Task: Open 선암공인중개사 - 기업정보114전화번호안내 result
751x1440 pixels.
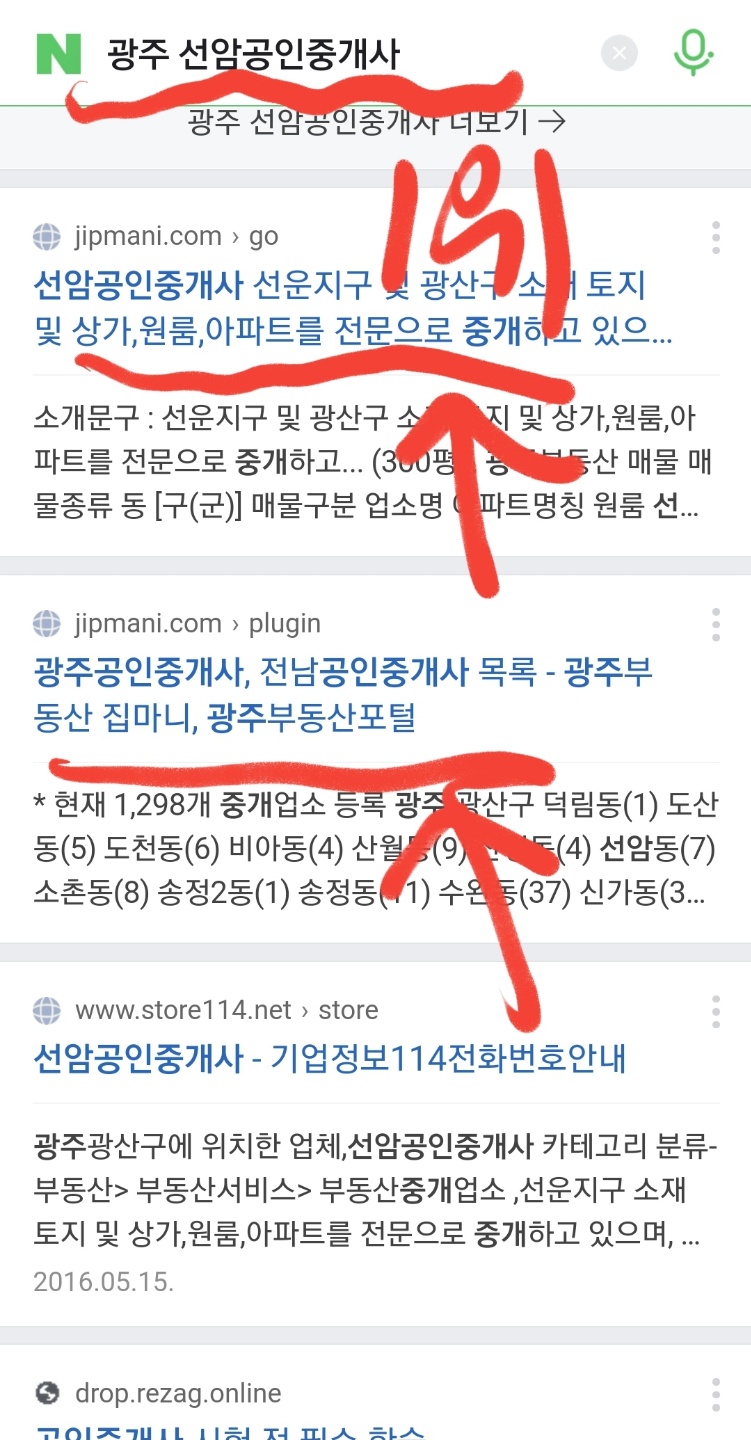Action: (x=330, y=1057)
